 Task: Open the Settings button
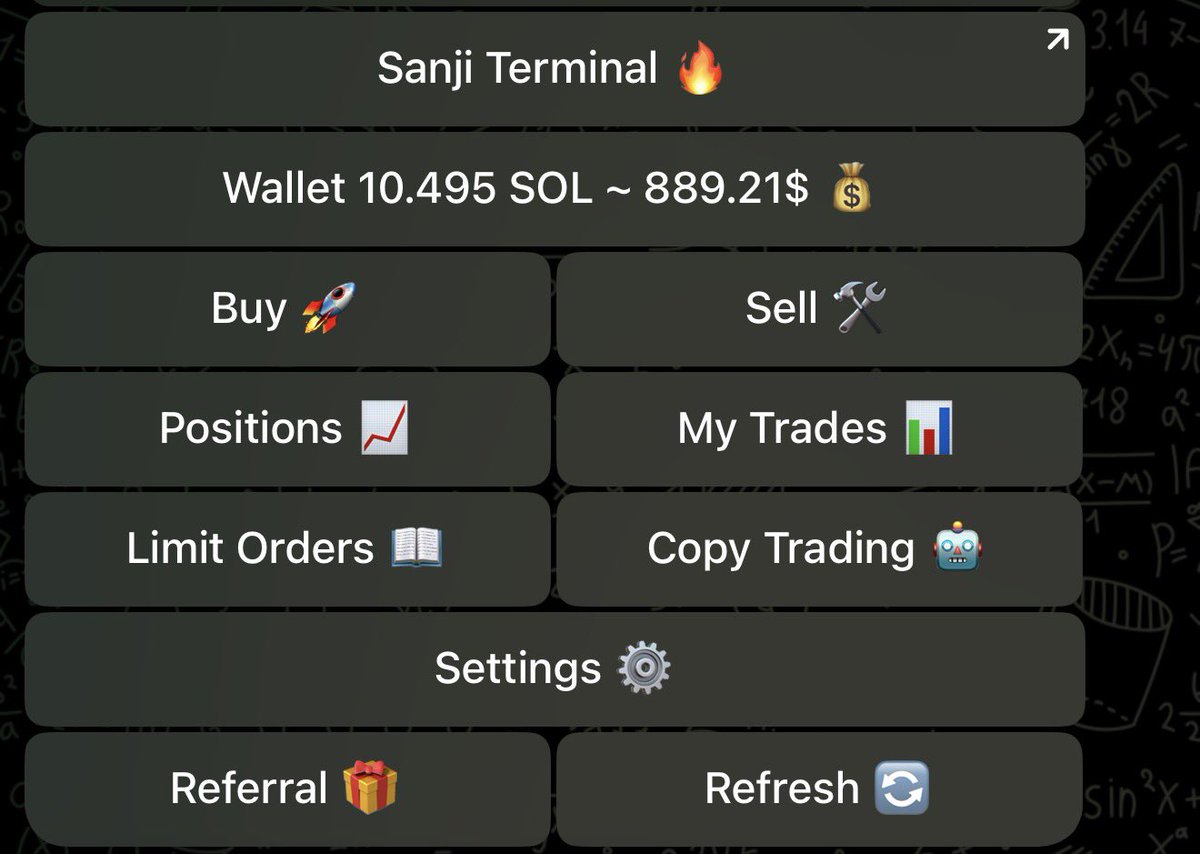554,669
